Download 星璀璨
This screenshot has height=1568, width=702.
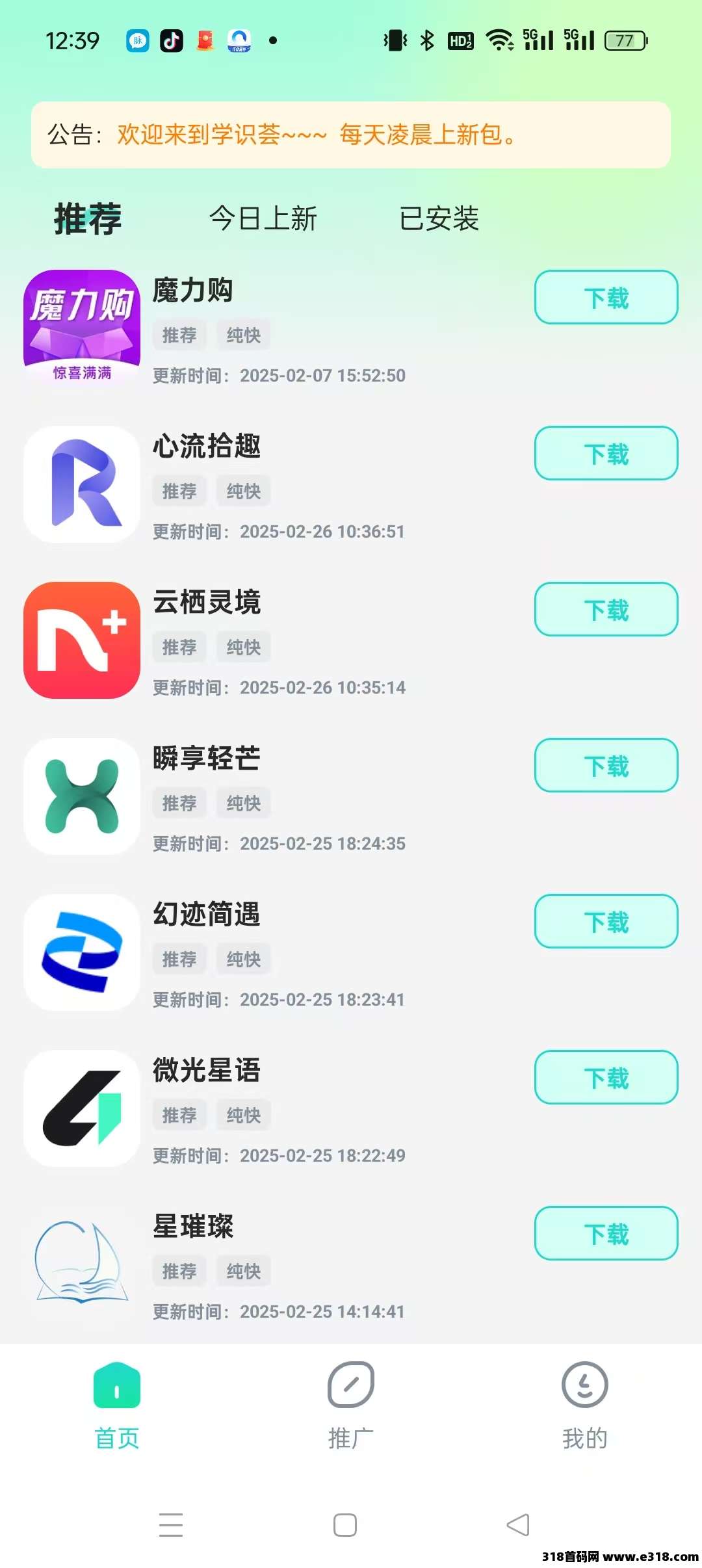coord(606,1233)
